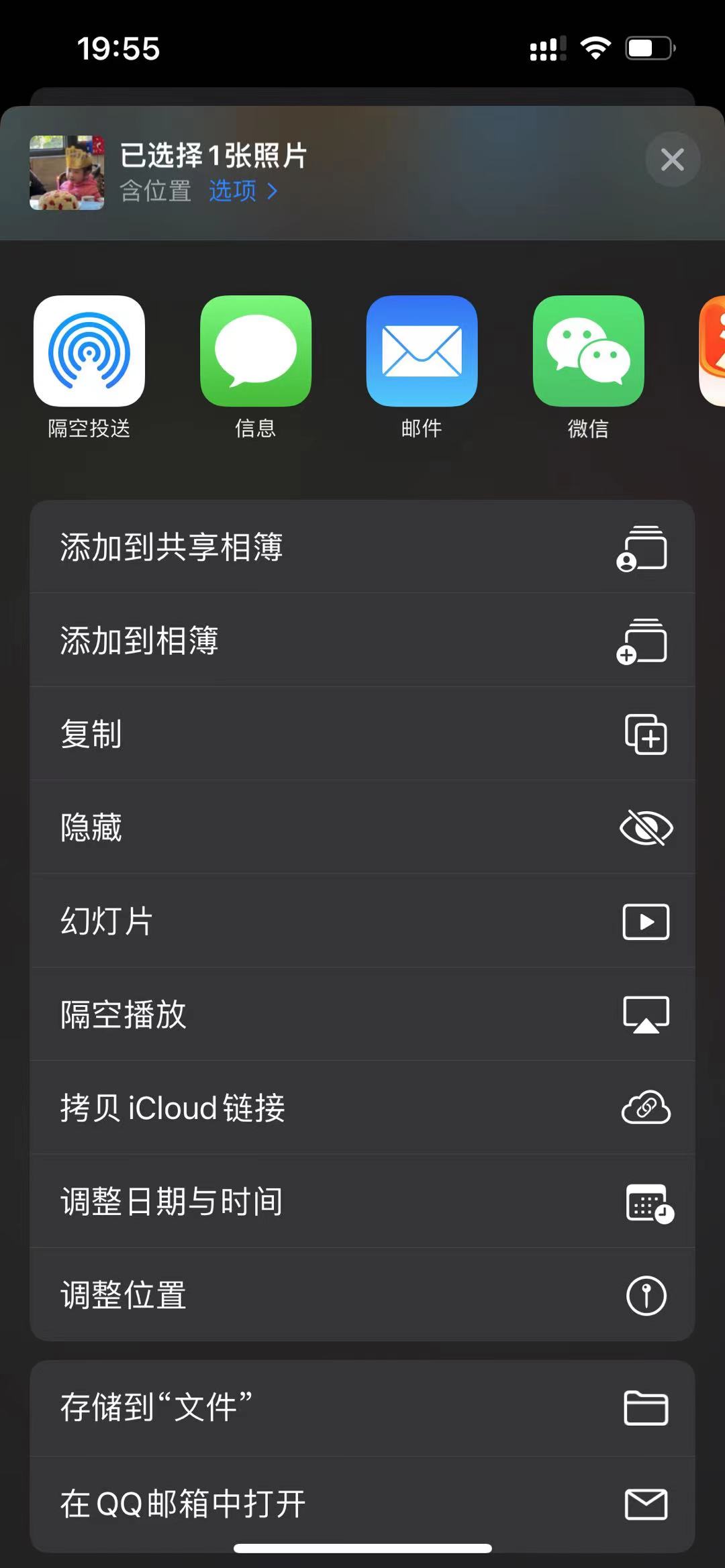Viewport: 725px width, 1568px height.
Task: Choose 添加到相簿
Action: tap(362, 640)
